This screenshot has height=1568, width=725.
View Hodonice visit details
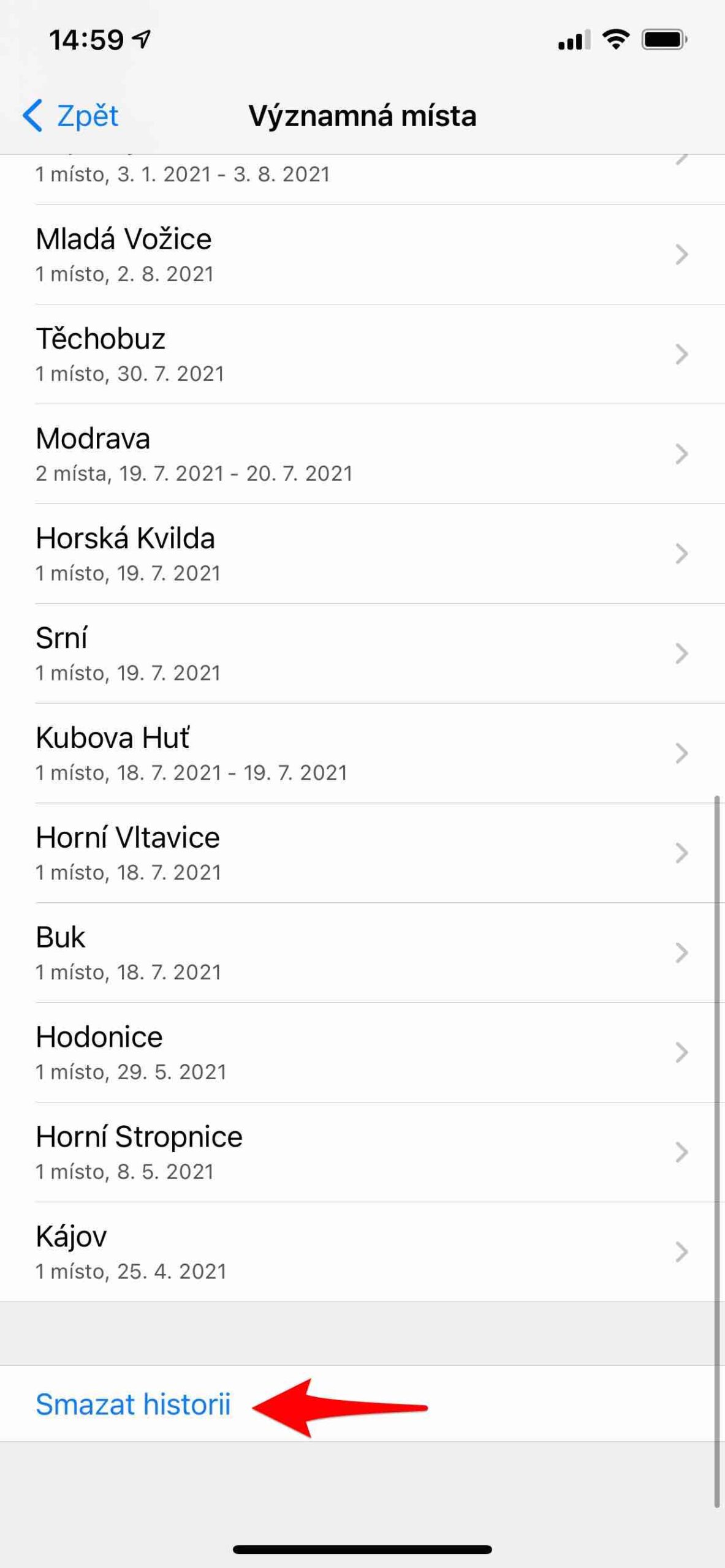pyautogui.click(x=362, y=1053)
